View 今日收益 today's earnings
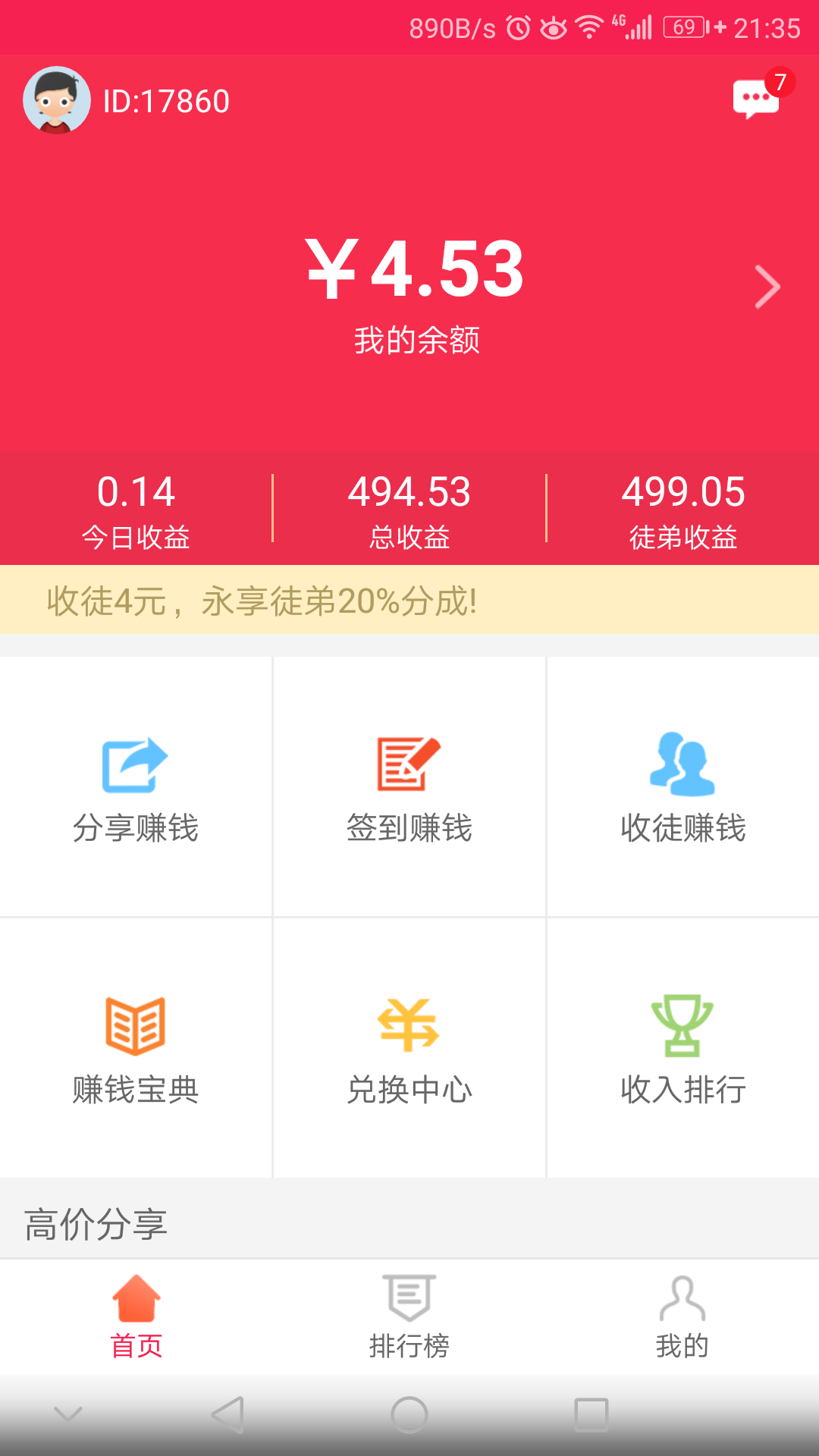Screen dimensions: 819x1456 pos(136,510)
